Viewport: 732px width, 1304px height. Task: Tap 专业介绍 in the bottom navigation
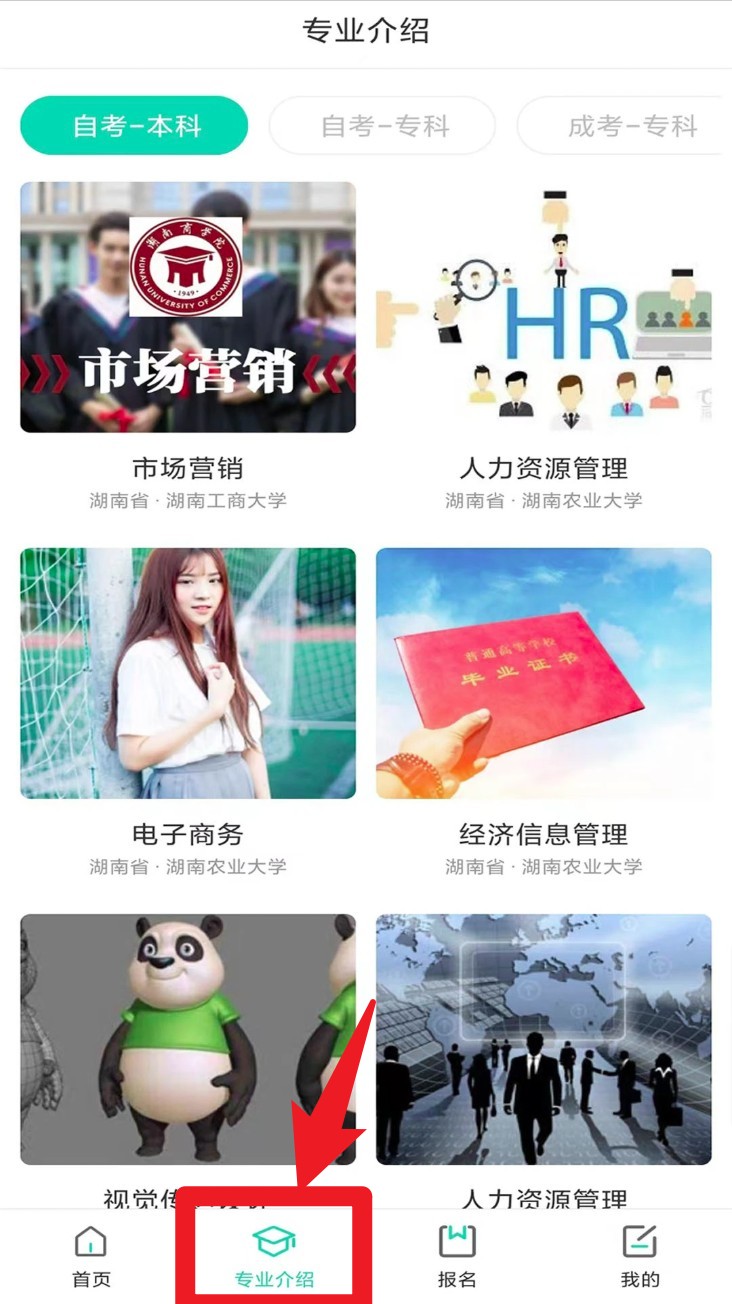274,1256
